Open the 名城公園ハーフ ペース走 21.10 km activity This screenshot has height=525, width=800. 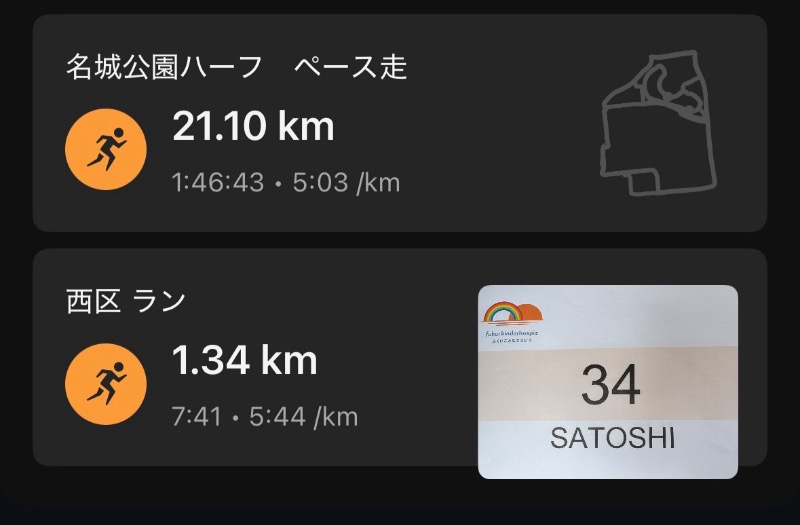pos(253,128)
